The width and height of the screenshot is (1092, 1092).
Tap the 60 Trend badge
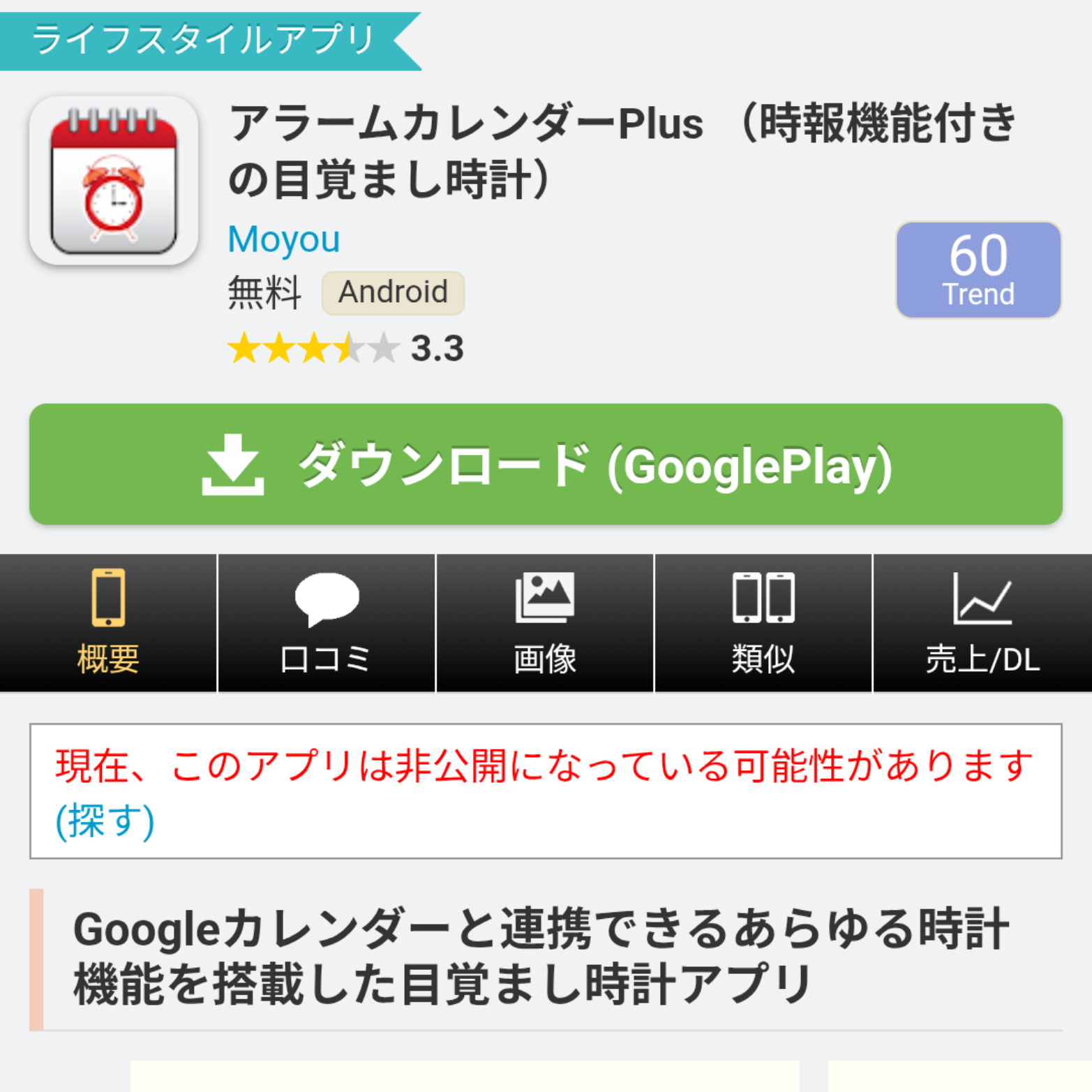(x=978, y=270)
